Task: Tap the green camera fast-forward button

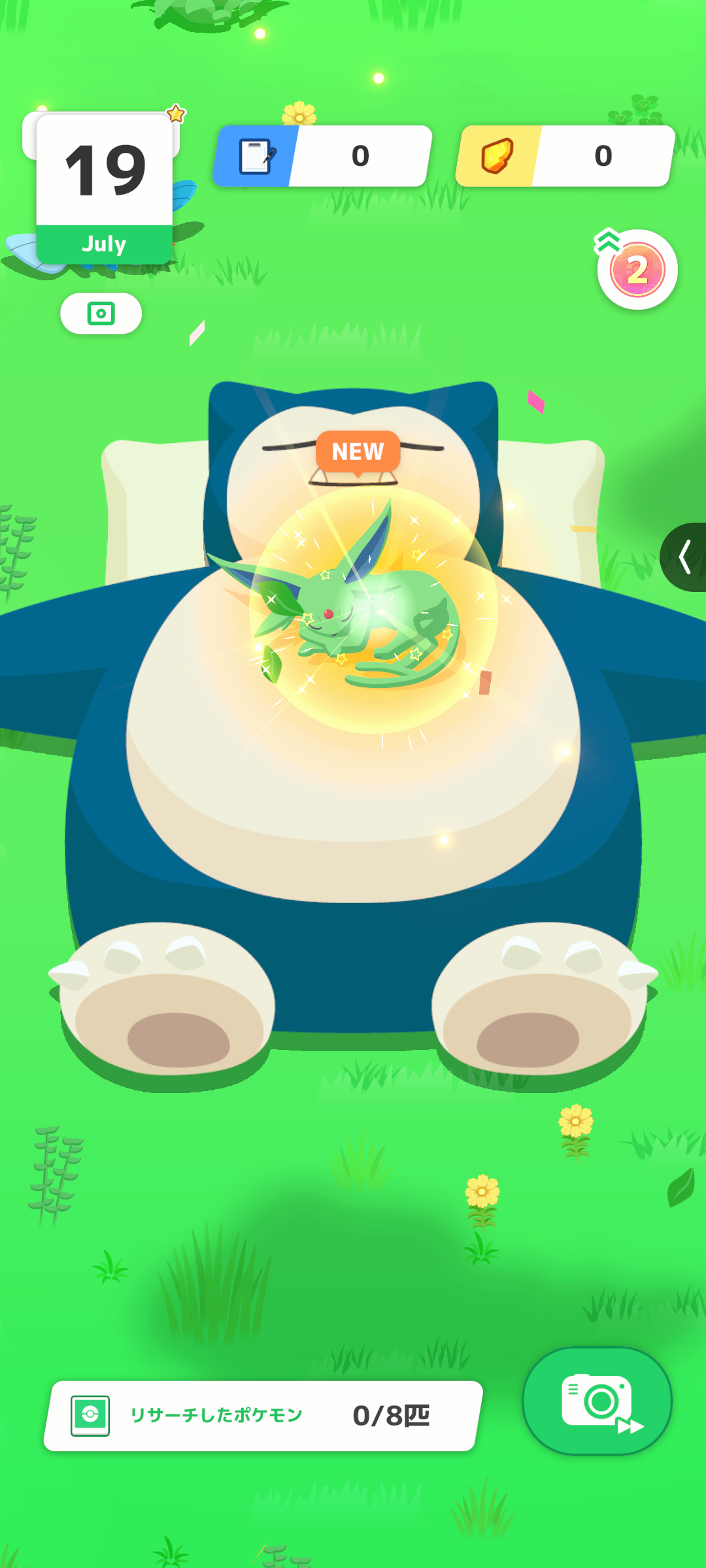Action: [x=597, y=1401]
